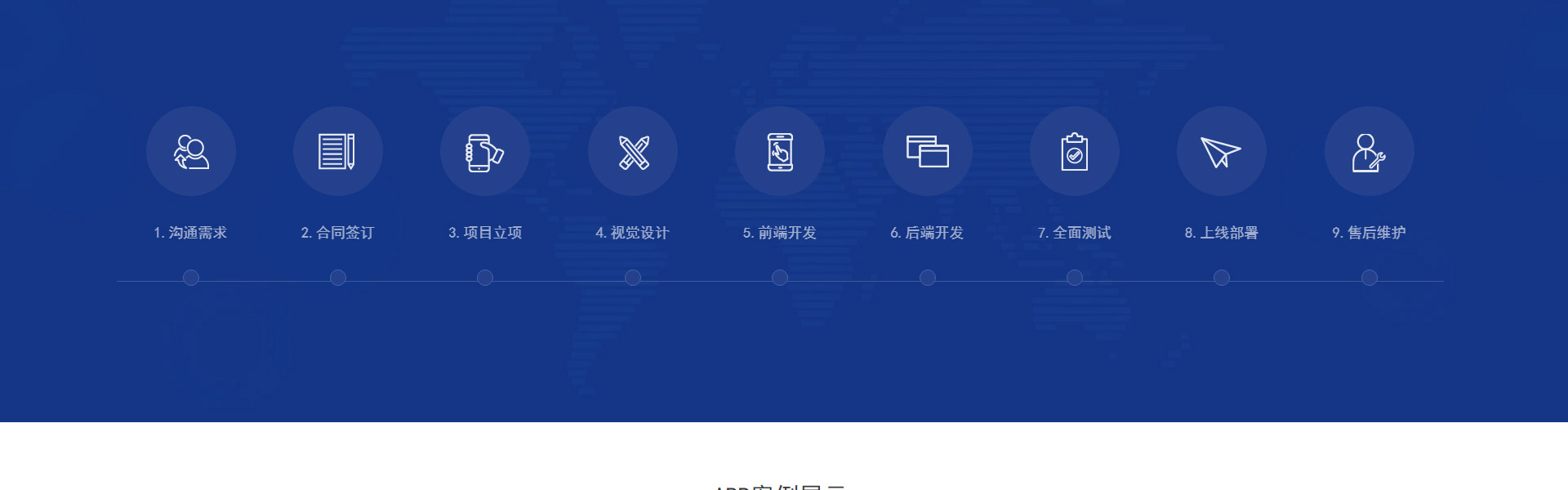Open step 3 项目立项

click(485, 152)
